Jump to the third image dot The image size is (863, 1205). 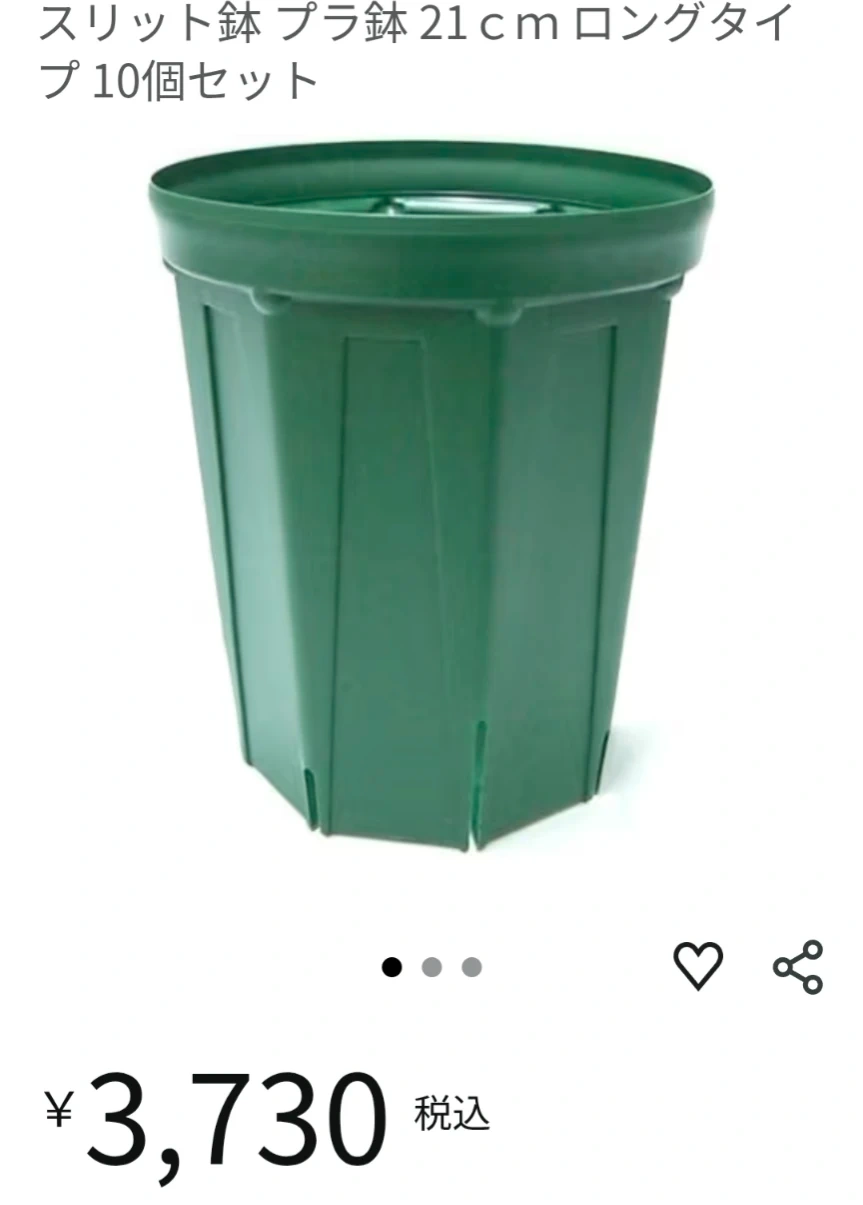(x=472, y=967)
